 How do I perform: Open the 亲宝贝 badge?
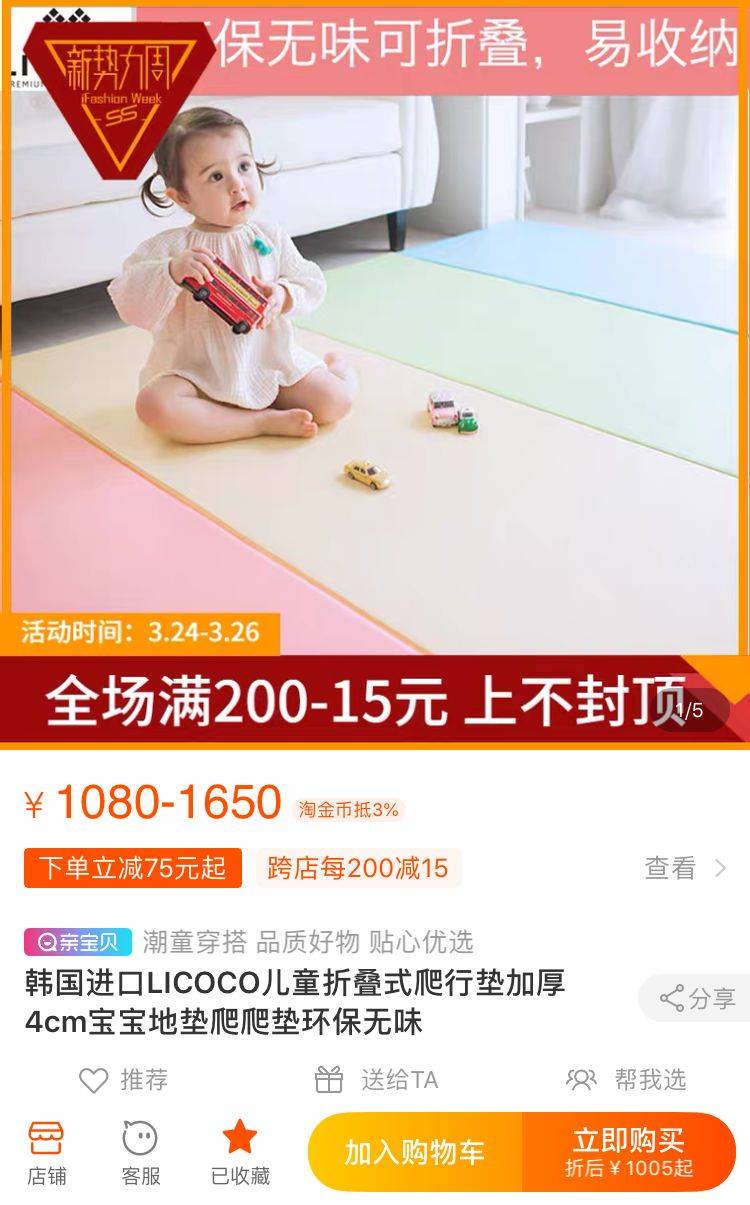click(x=78, y=942)
